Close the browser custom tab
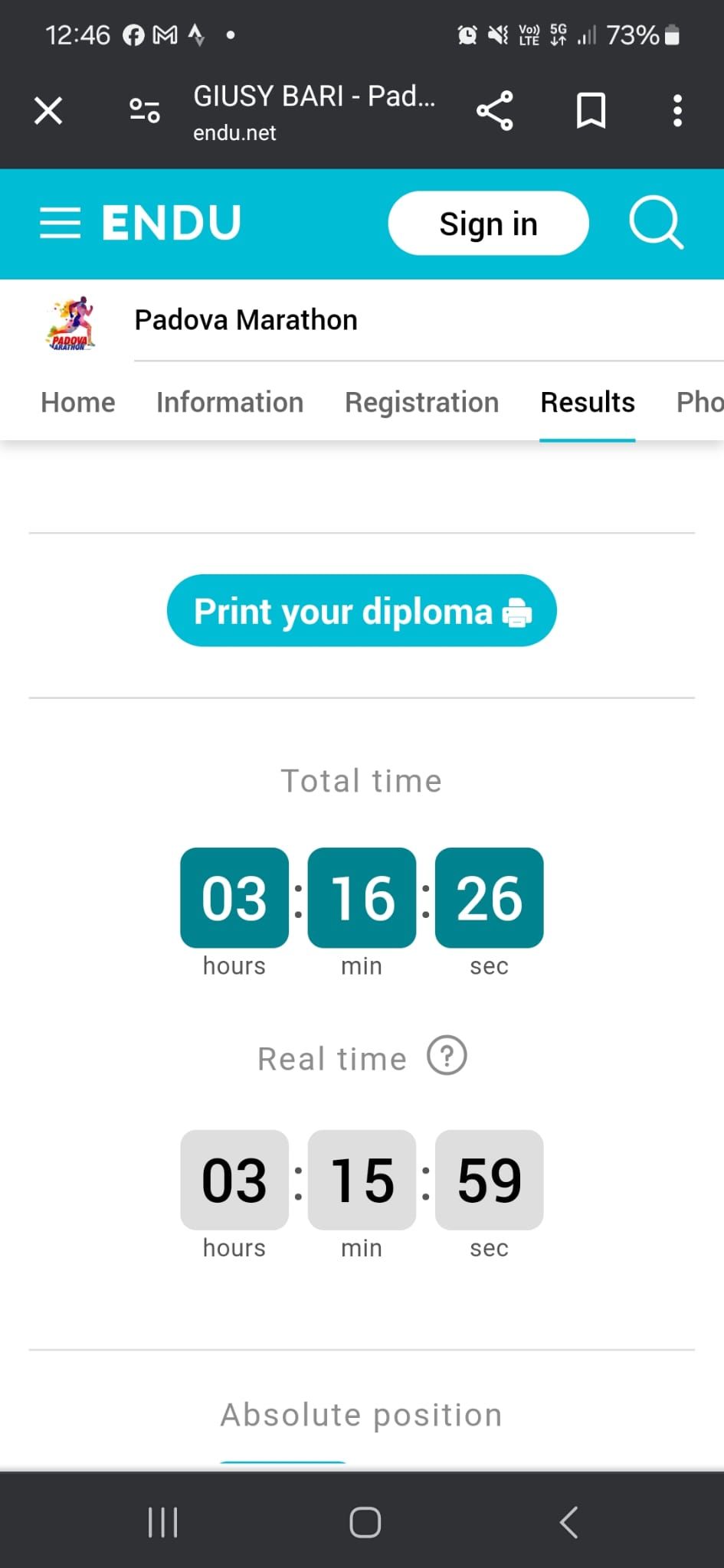Screen dimensions: 724x1568 tap(48, 111)
